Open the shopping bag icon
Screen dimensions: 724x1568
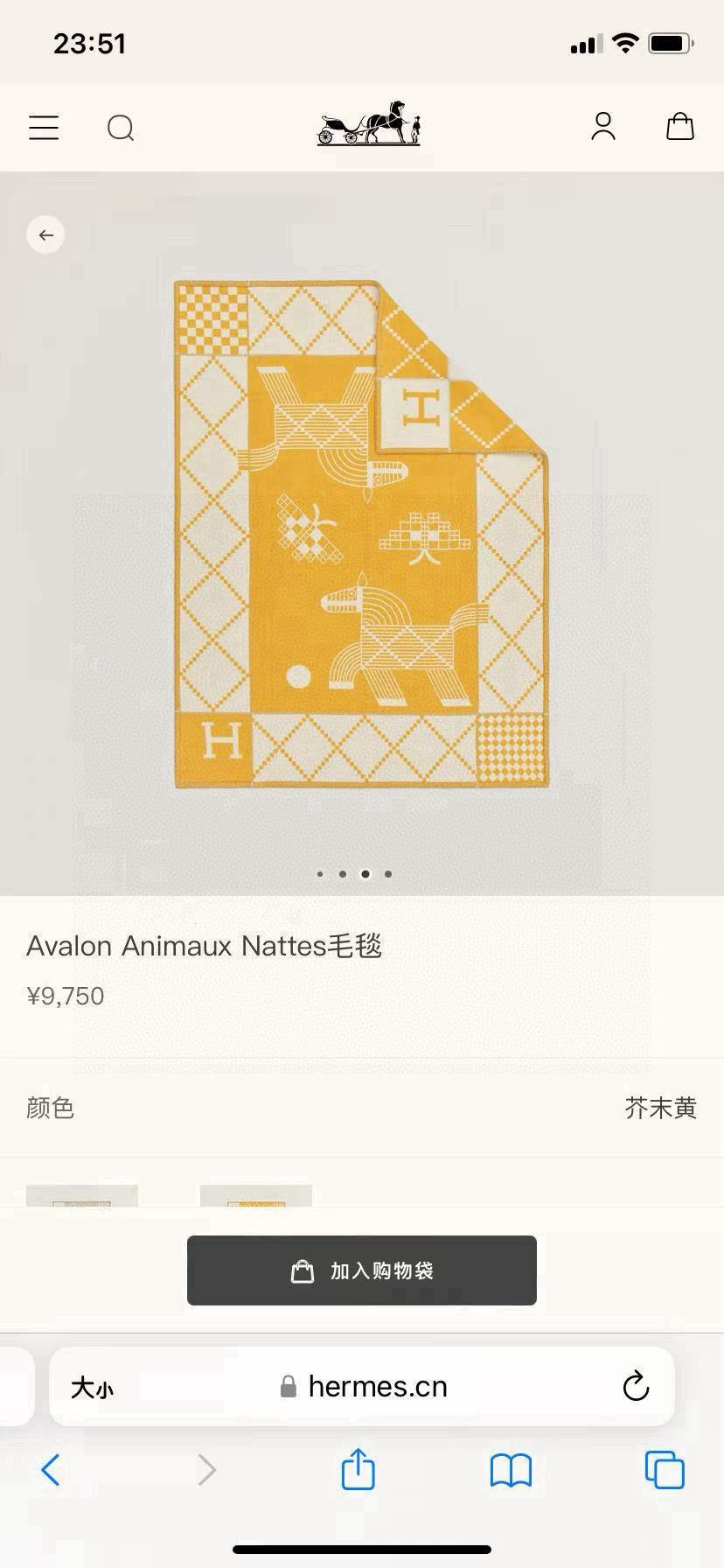[x=679, y=127]
